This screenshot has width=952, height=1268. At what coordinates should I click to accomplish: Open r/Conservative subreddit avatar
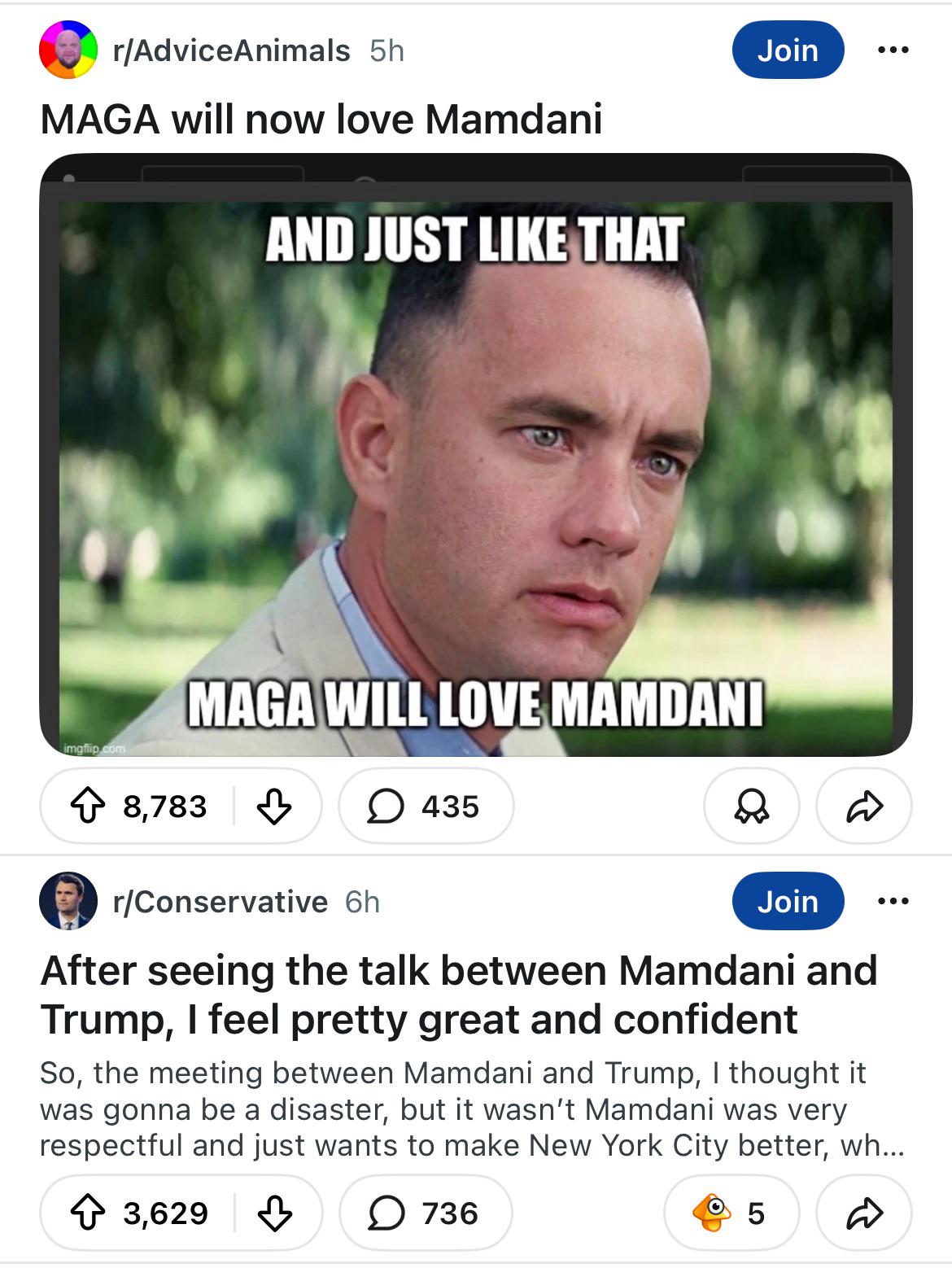(66, 902)
